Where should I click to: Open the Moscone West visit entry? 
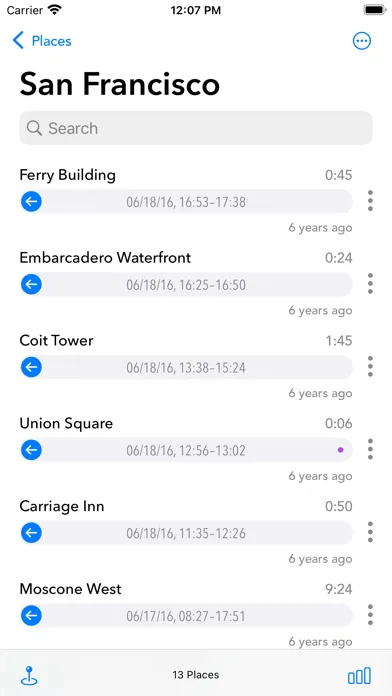[x=186, y=616]
